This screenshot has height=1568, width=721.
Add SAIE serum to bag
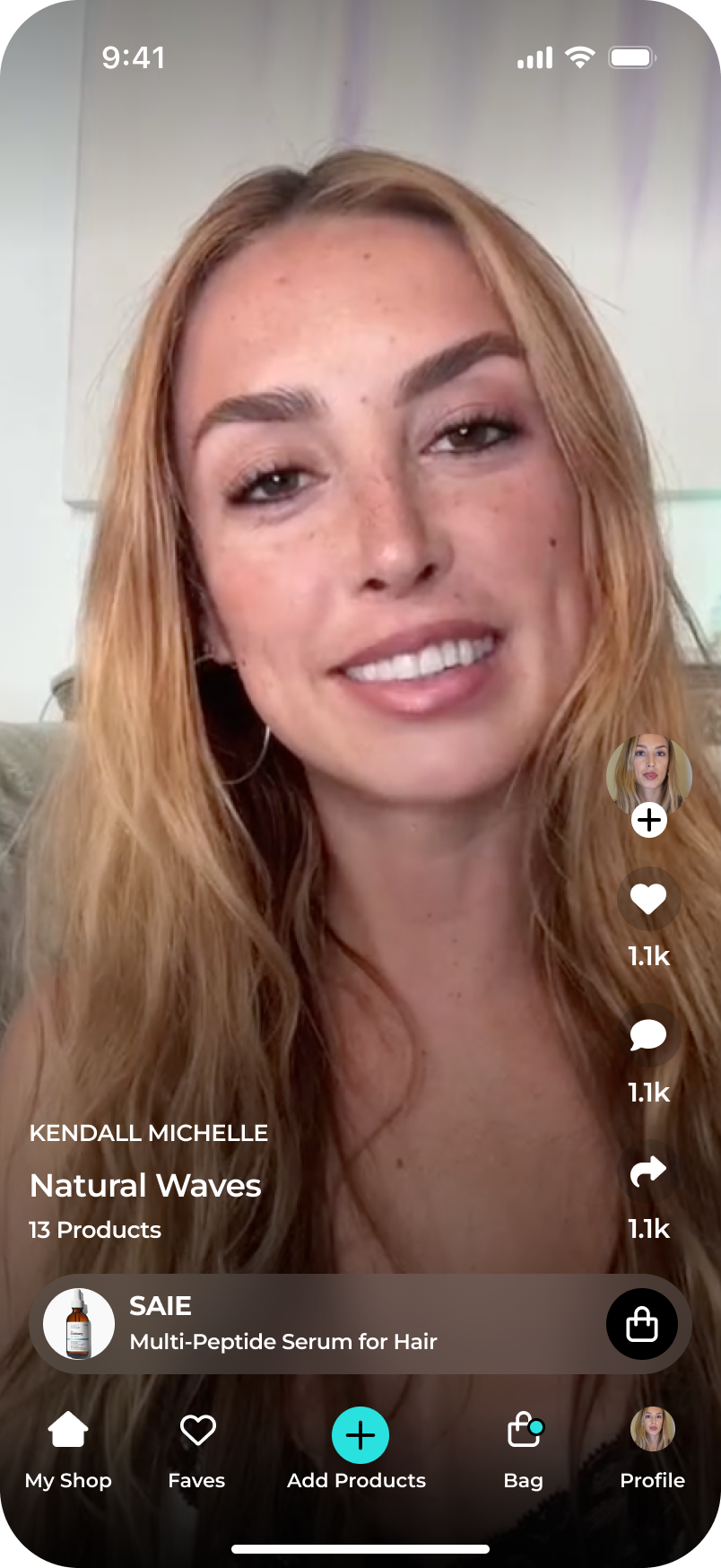click(x=641, y=1324)
